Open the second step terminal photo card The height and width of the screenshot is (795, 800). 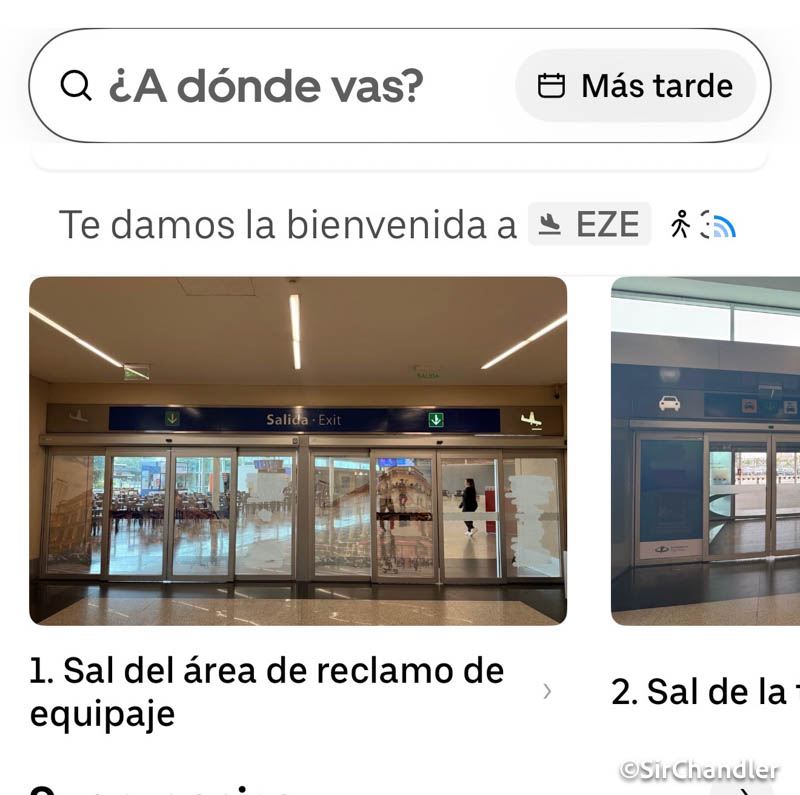click(x=706, y=450)
